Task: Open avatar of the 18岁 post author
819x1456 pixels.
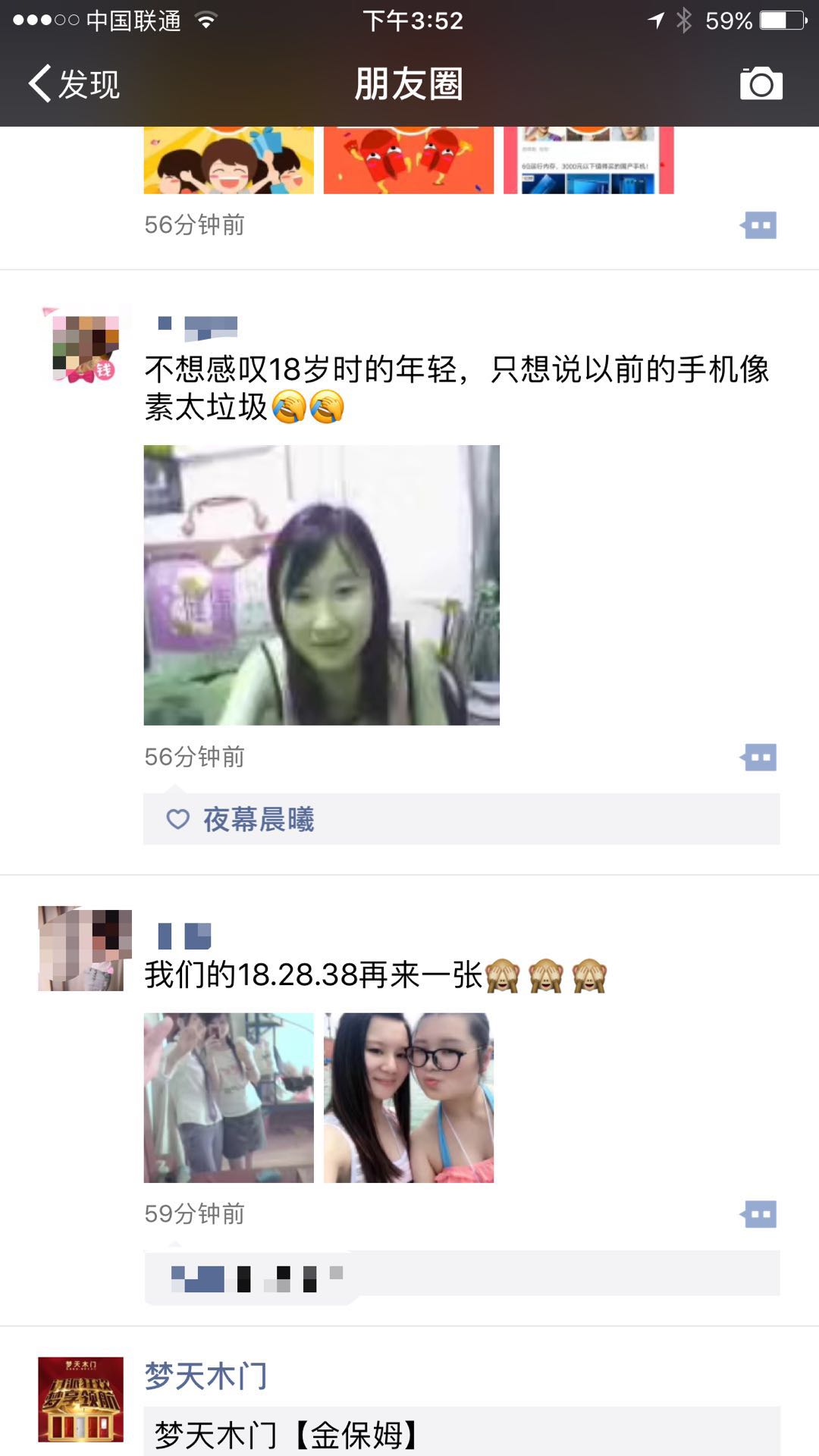Action: pos(85,345)
